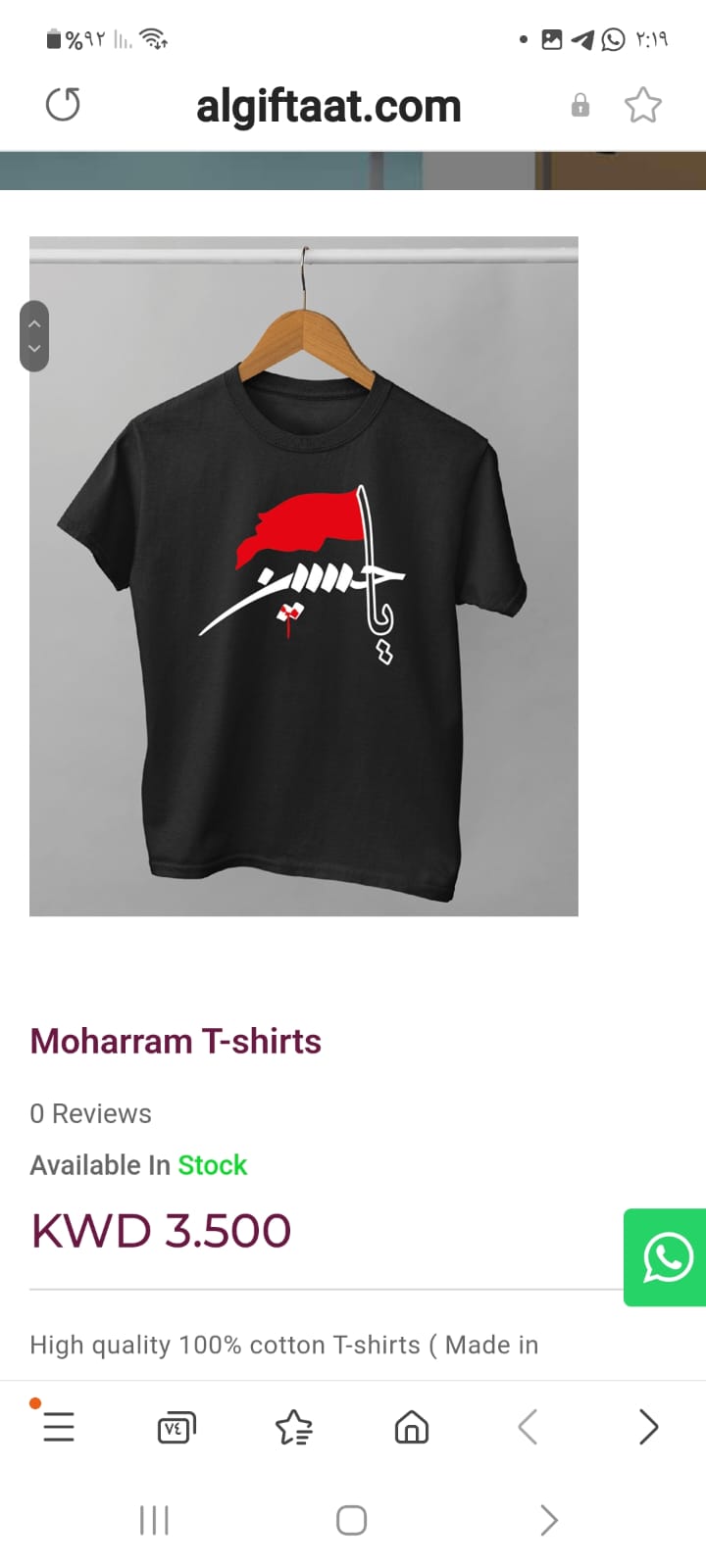Tap the up/down scroll handle on the left

34,336
